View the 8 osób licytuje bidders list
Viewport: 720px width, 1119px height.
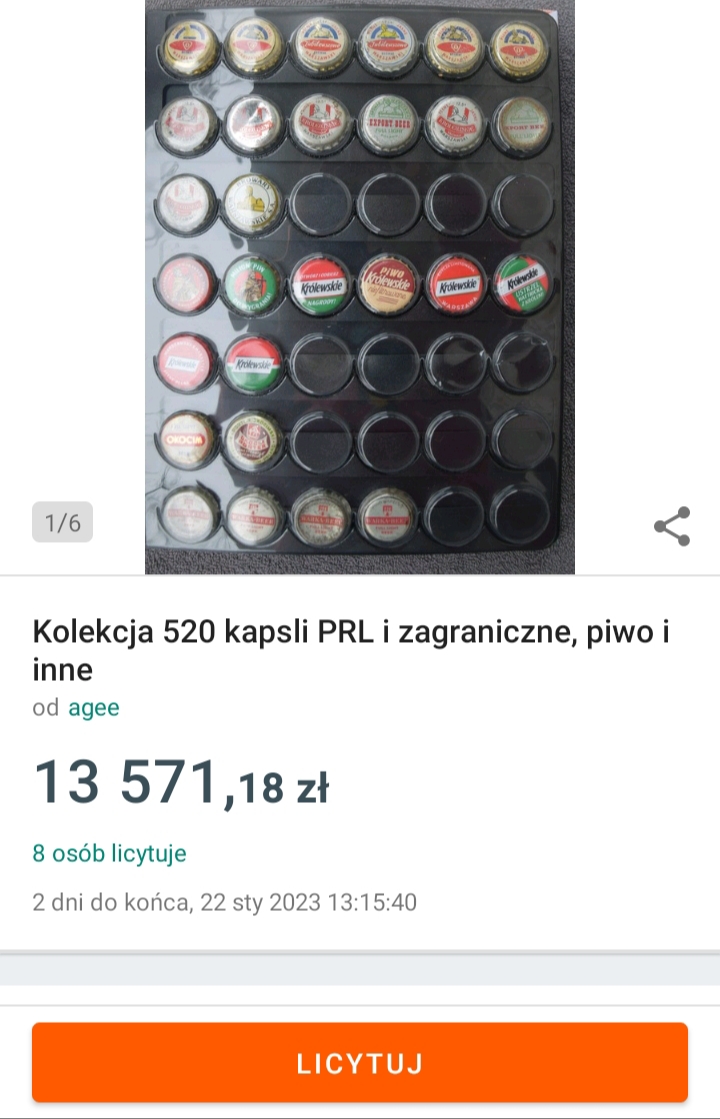(109, 853)
